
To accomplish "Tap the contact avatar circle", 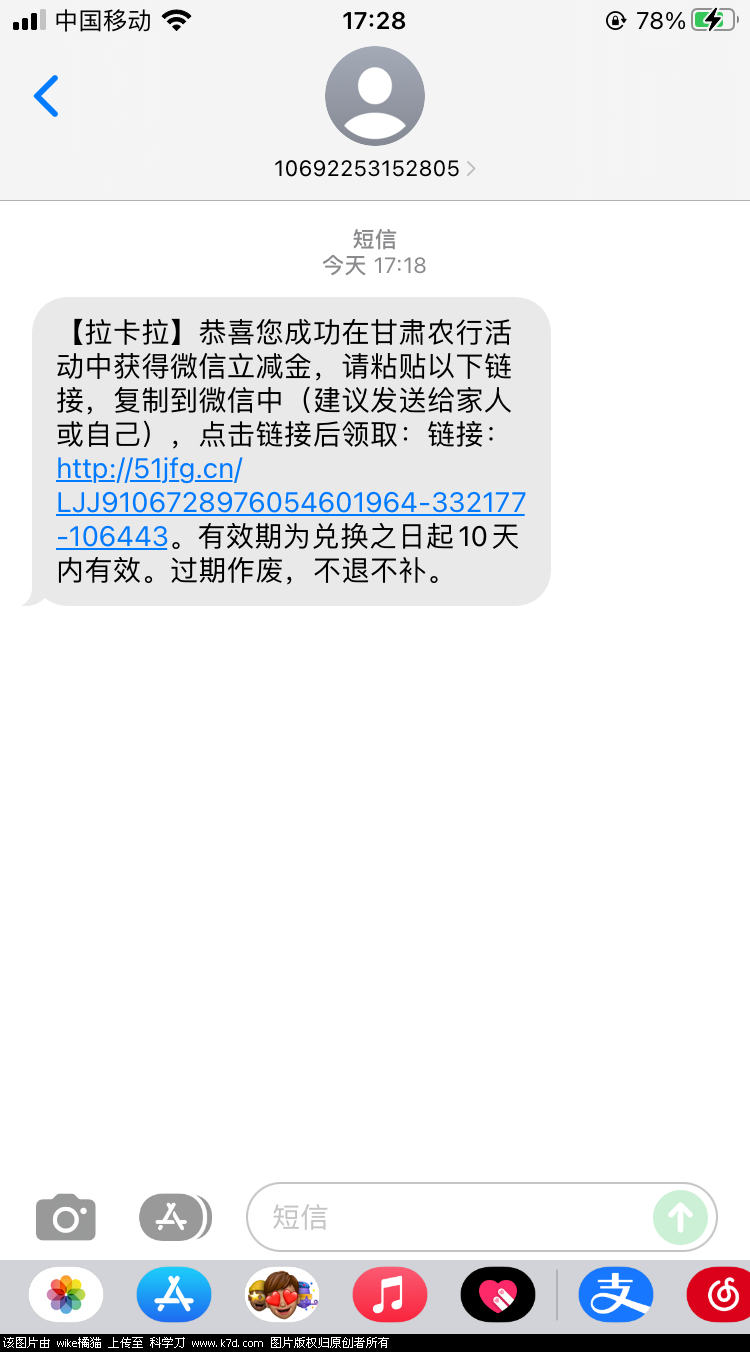I will tap(375, 95).
